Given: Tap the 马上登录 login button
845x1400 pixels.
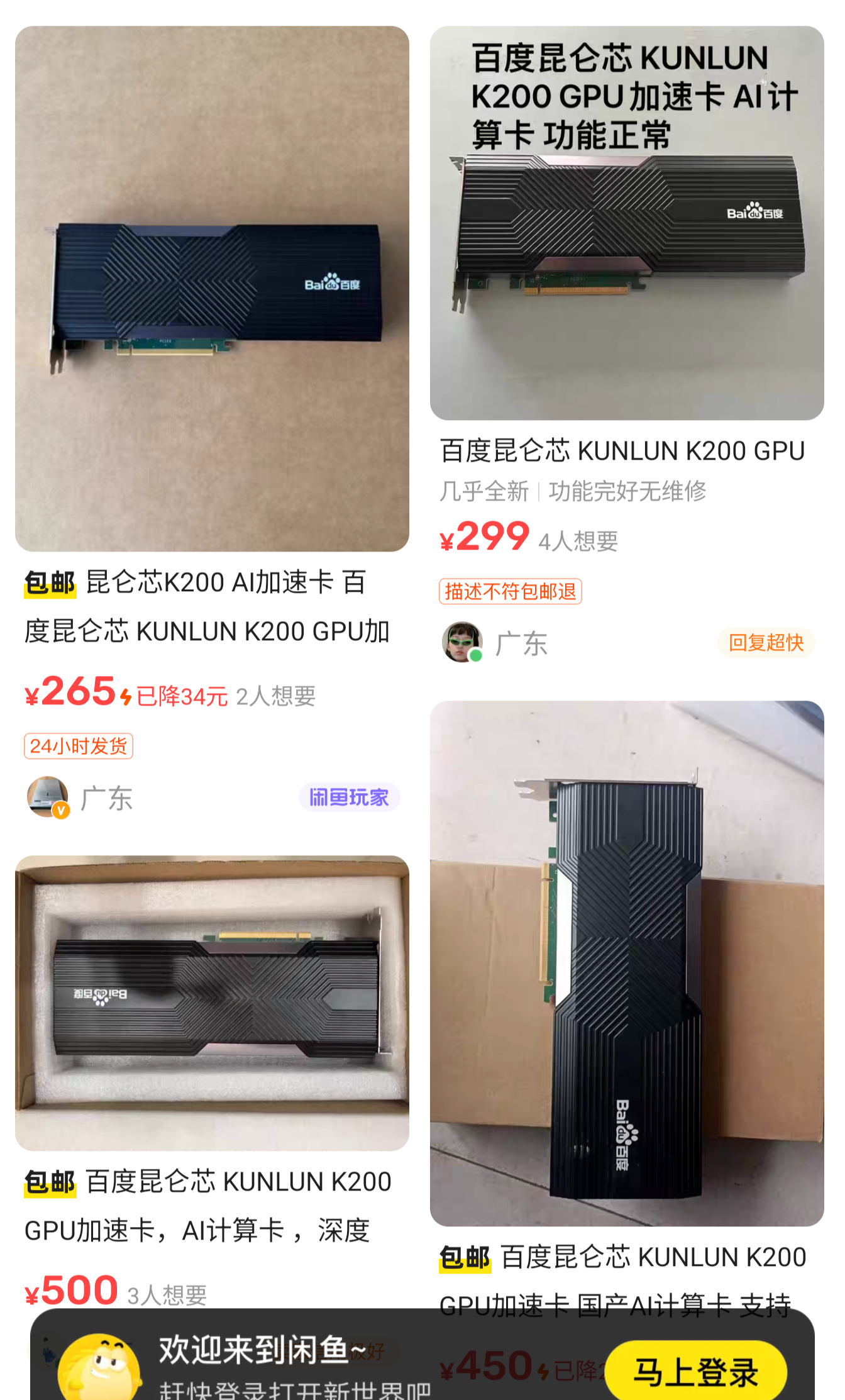Looking at the screenshot, I should (695, 1372).
